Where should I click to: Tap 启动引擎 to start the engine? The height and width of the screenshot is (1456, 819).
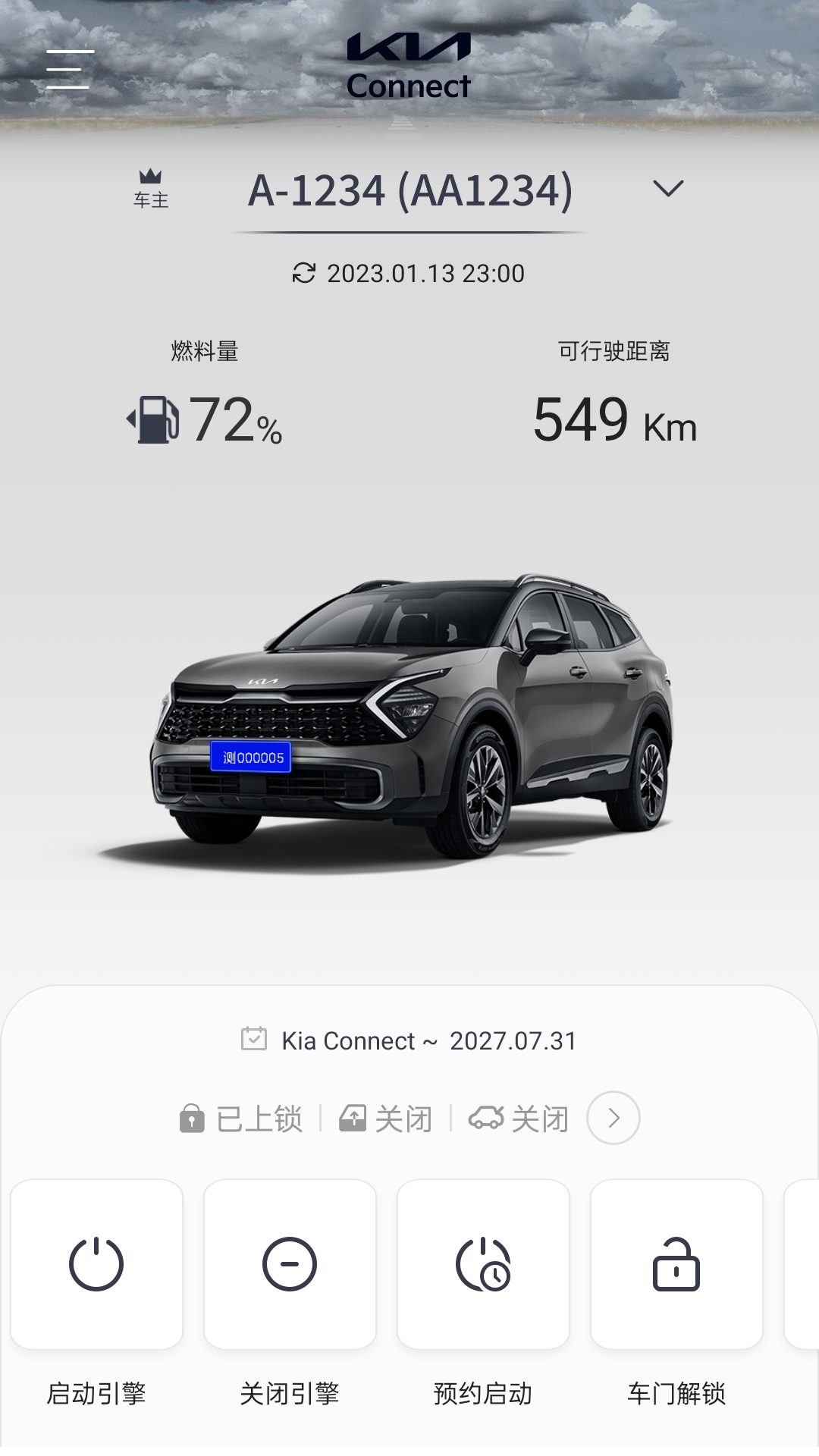coord(96,1264)
